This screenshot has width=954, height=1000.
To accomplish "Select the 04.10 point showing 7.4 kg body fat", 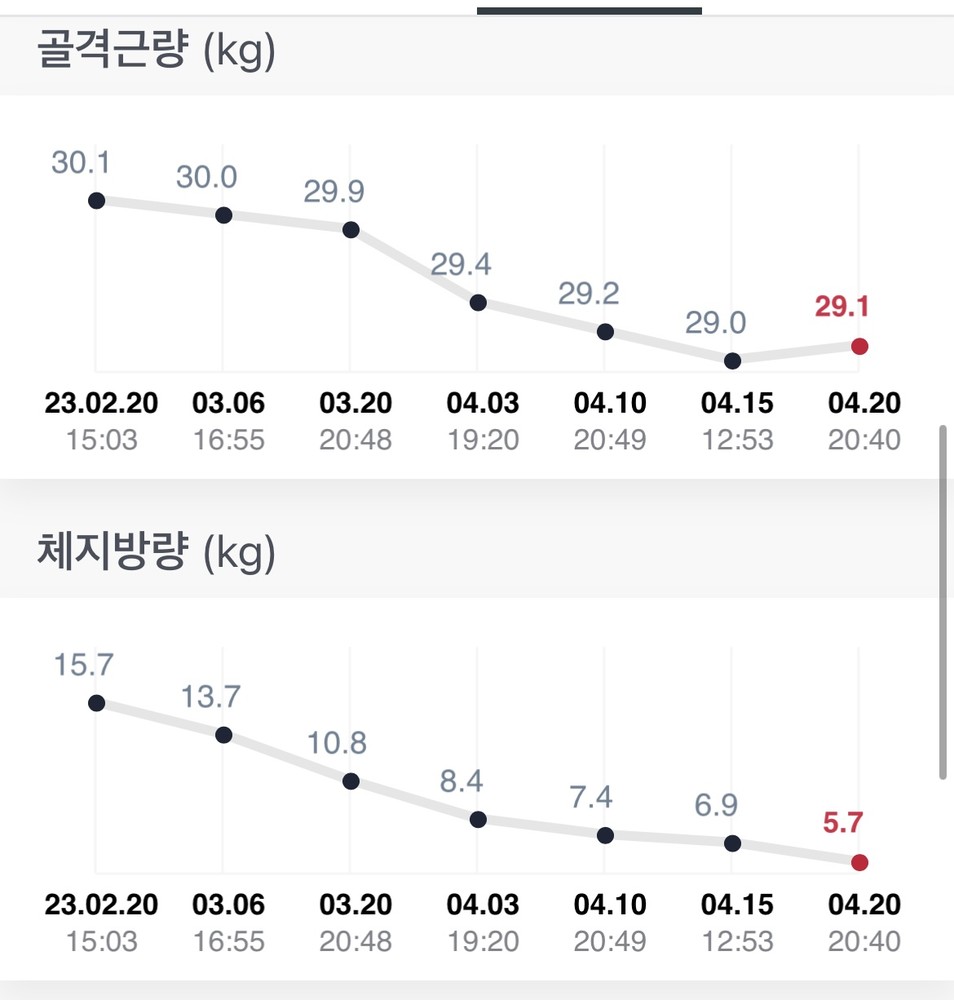I will tap(605, 835).
